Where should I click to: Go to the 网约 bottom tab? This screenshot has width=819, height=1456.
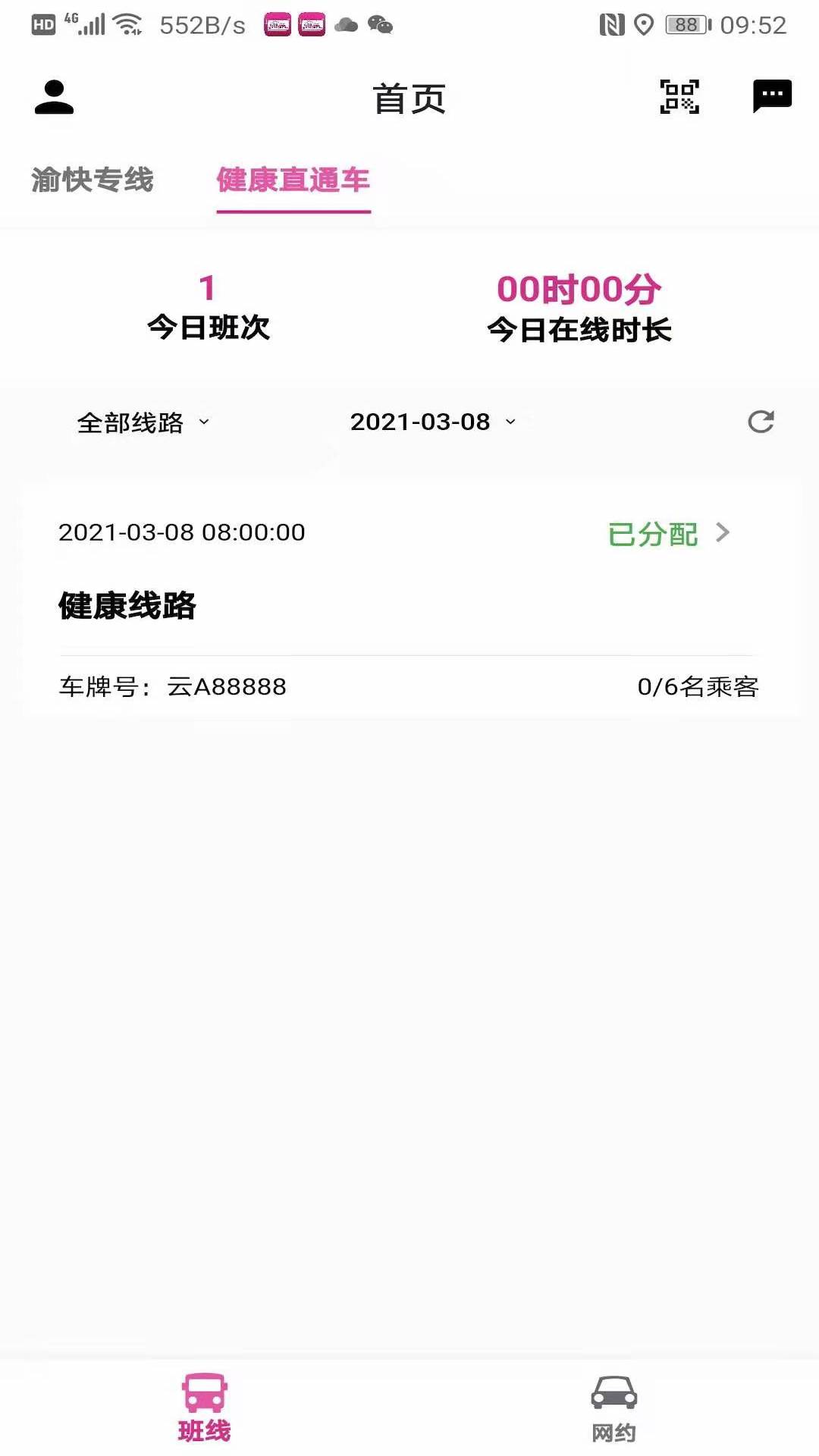point(614,1408)
